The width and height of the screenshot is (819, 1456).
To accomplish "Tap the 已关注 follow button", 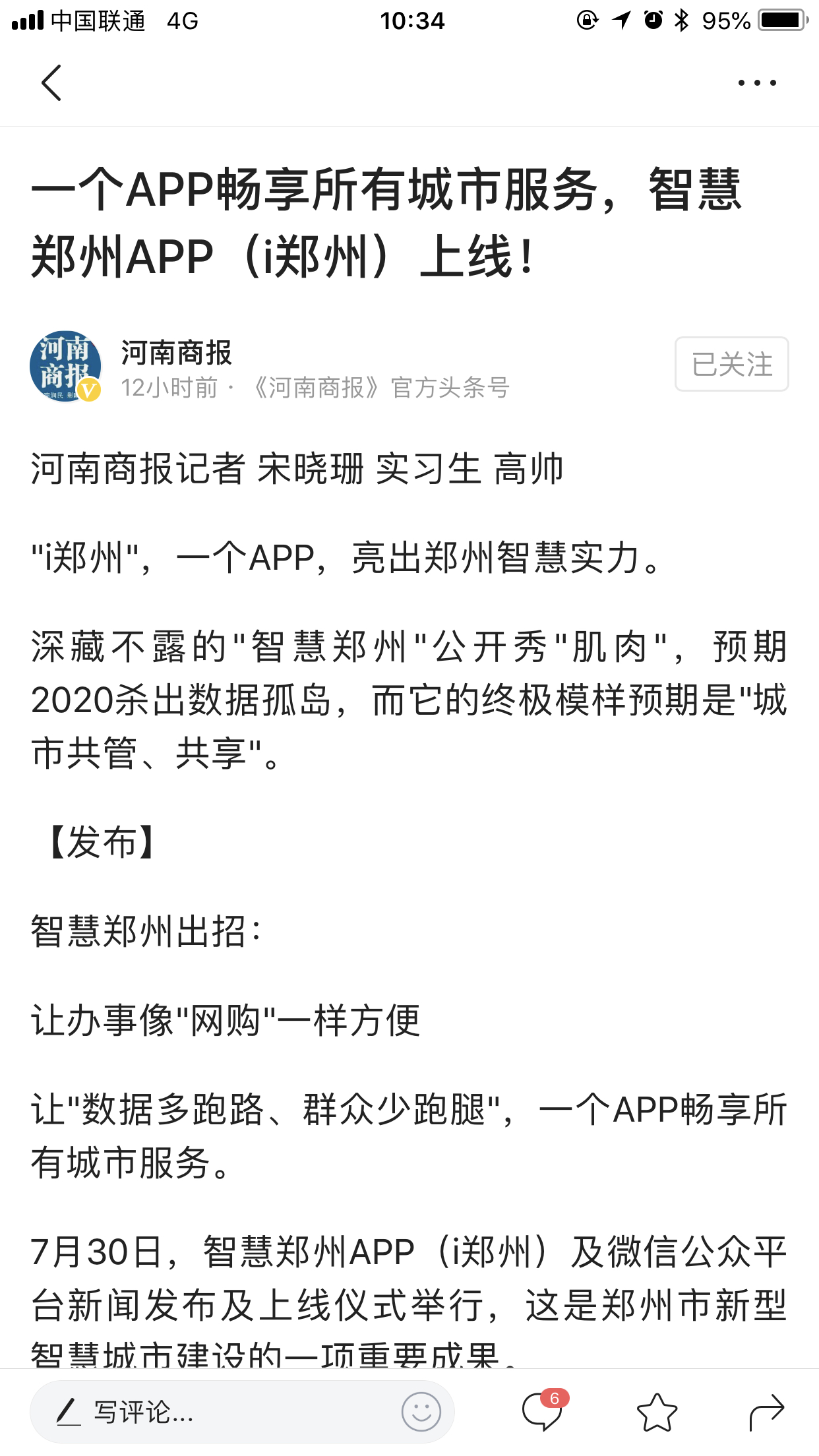I will (x=731, y=364).
